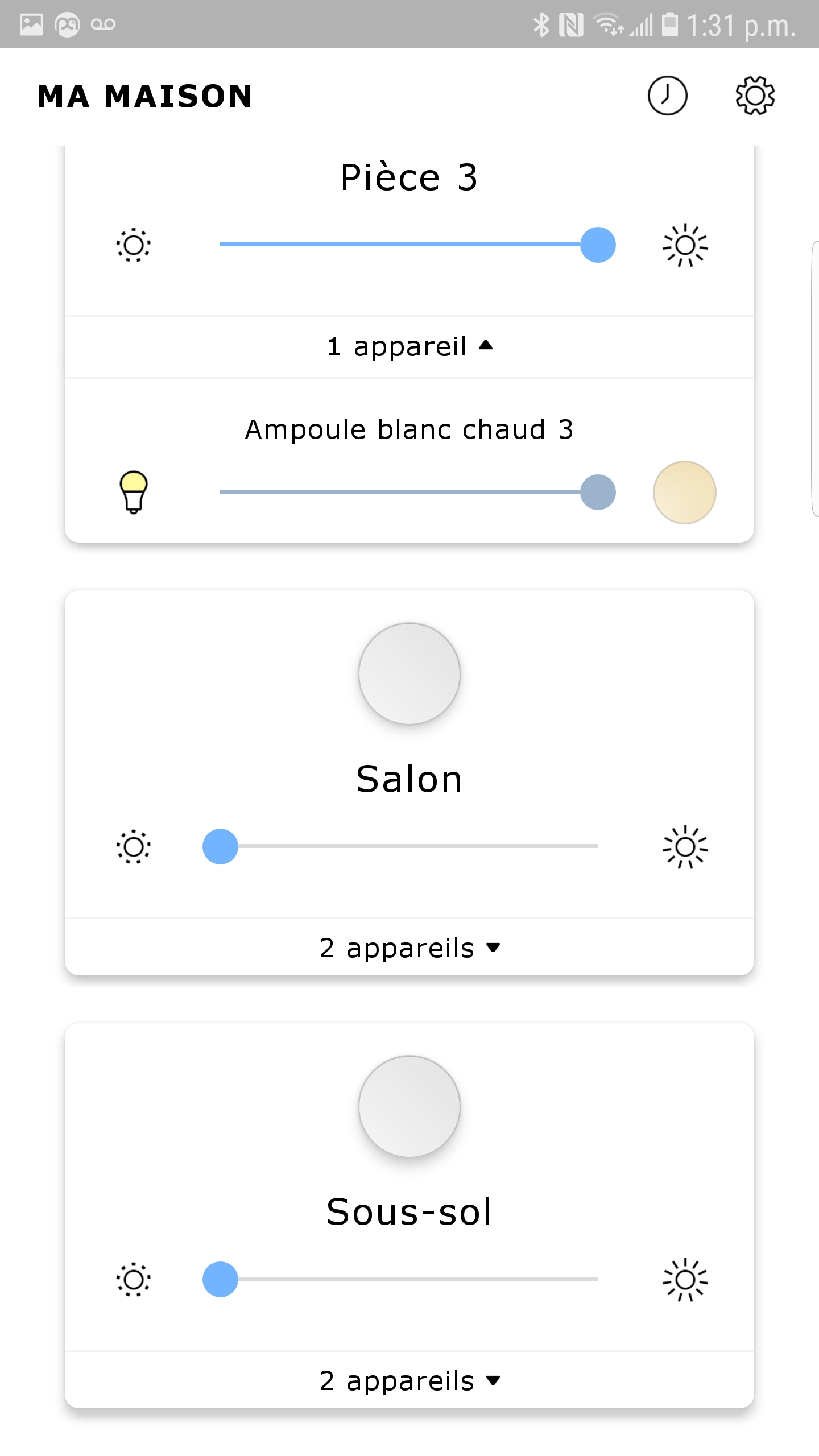The width and height of the screenshot is (819, 1456).
Task: Tap the Sous-sol brightness slider handle
Action: tap(220, 1279)
